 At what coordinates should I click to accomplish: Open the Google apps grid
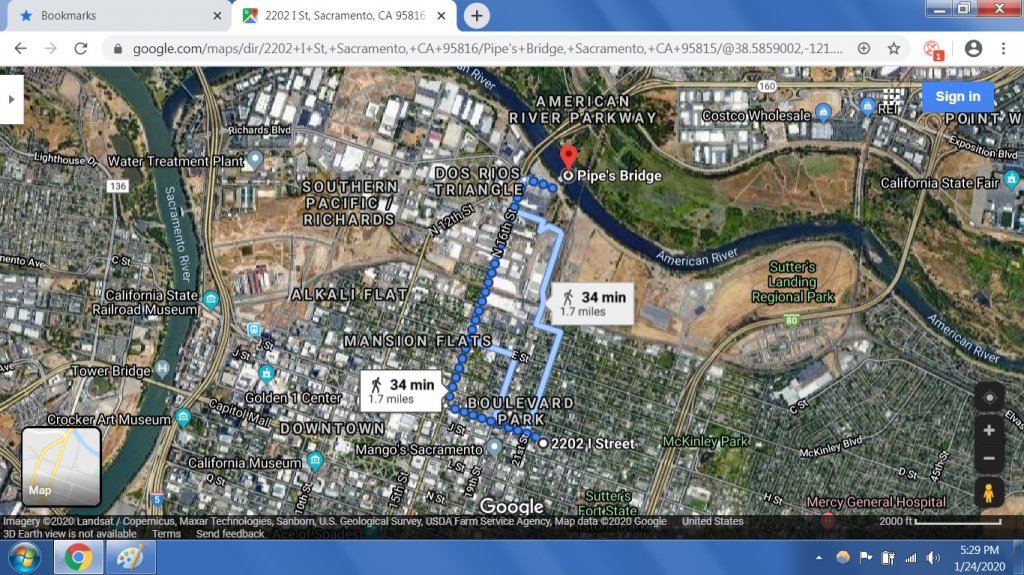click(x=892, y=98)
